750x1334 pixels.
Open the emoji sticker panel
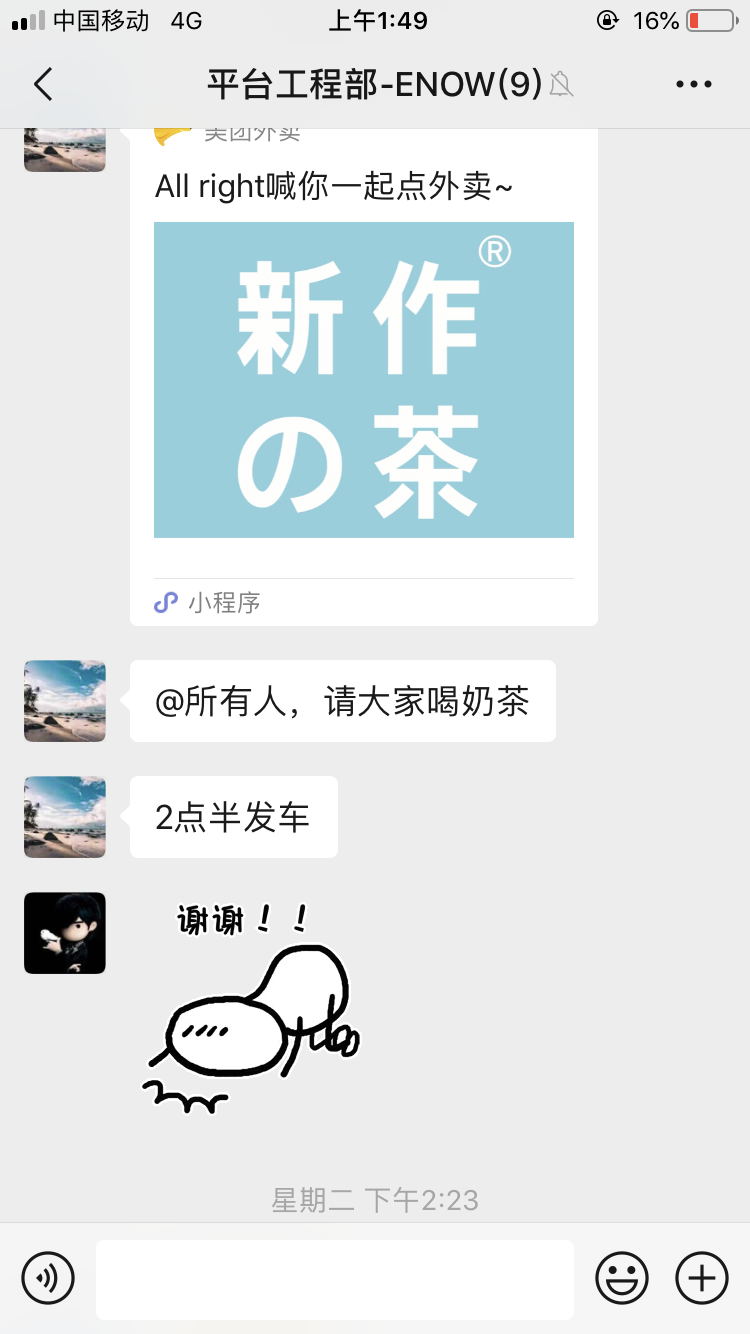pyautogui.click(x=622, y=1277)
